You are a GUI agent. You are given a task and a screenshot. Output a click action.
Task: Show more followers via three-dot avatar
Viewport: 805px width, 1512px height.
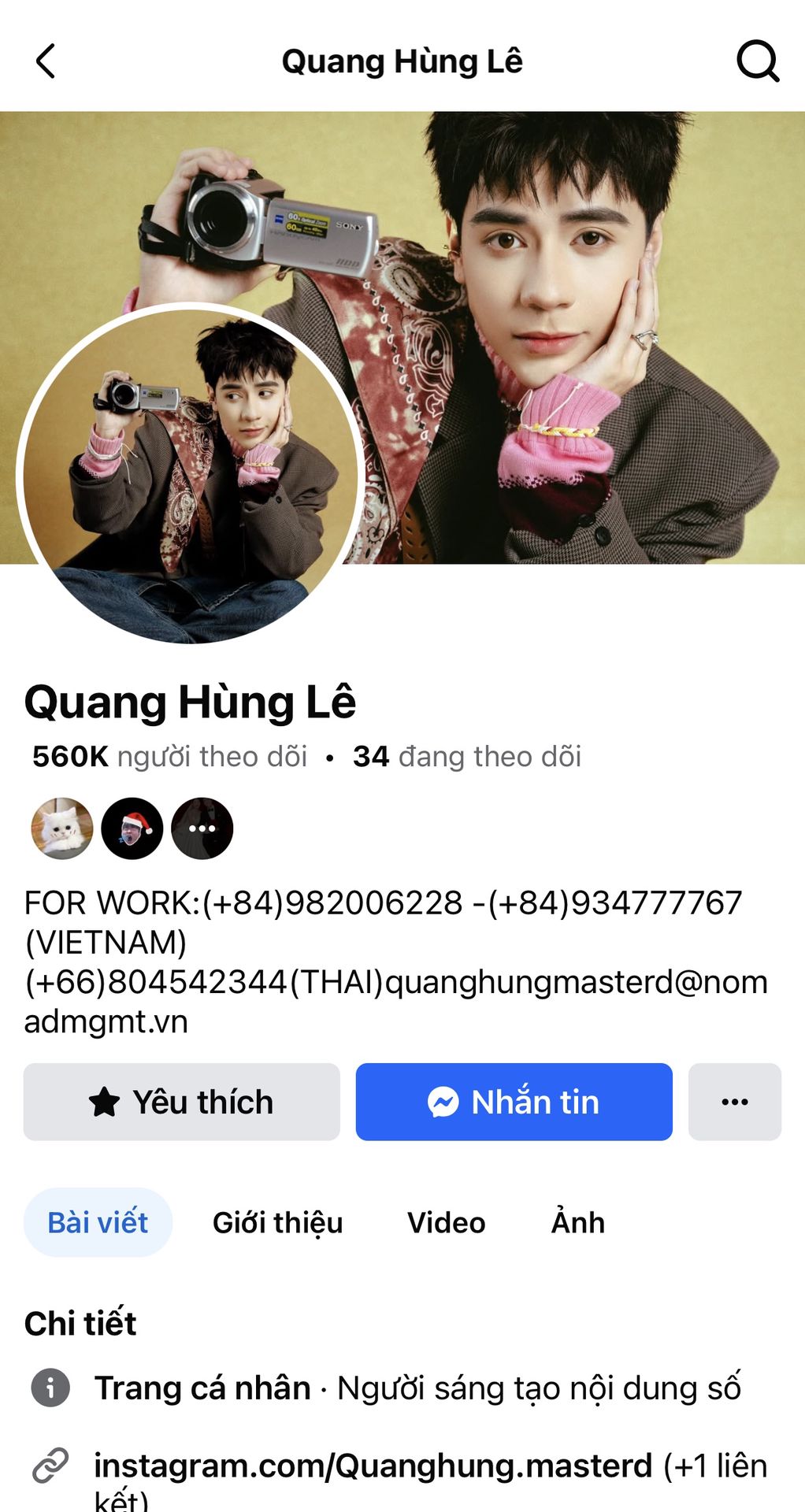202,828
